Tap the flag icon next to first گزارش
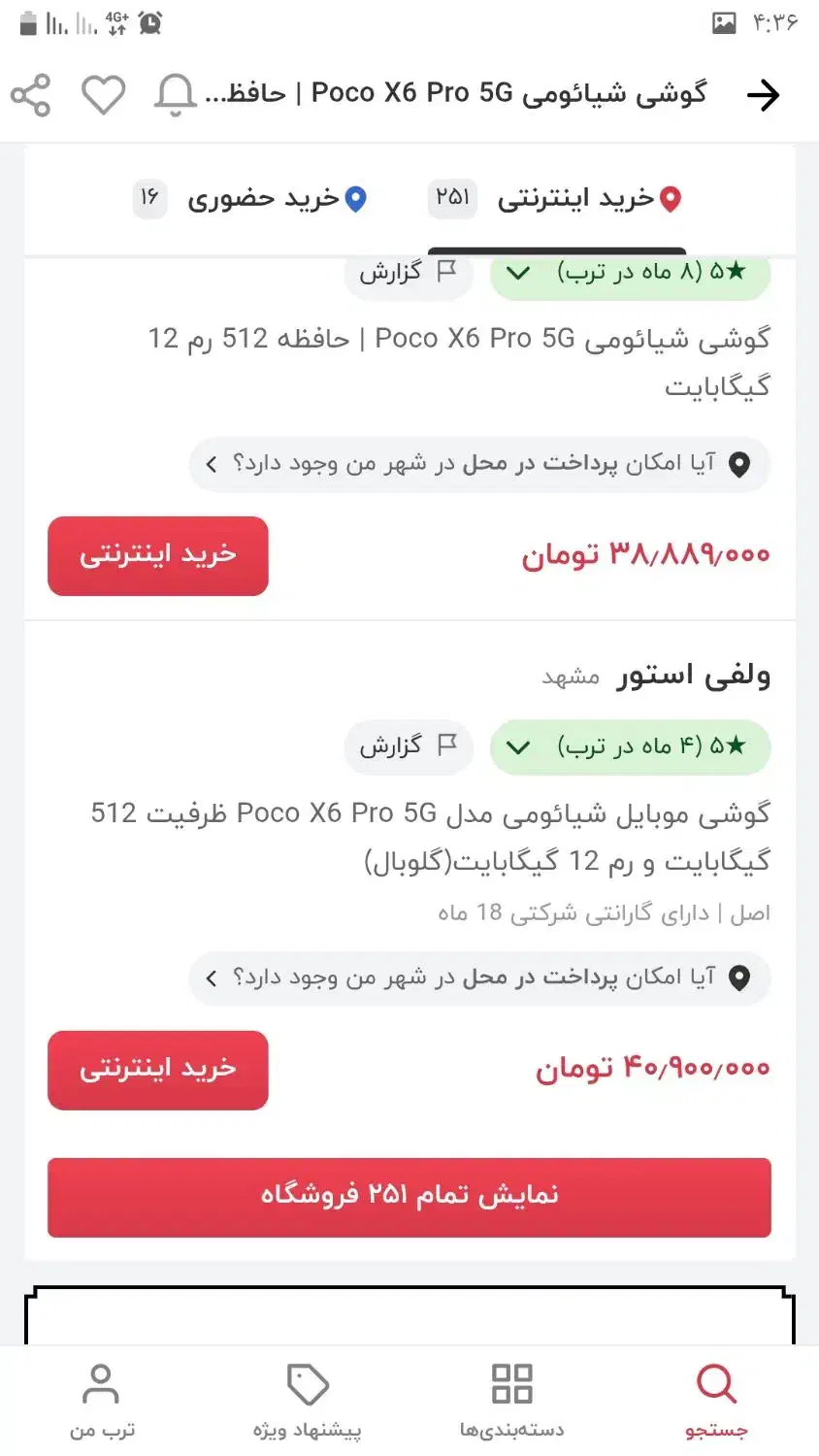 [x=446, y=273]
